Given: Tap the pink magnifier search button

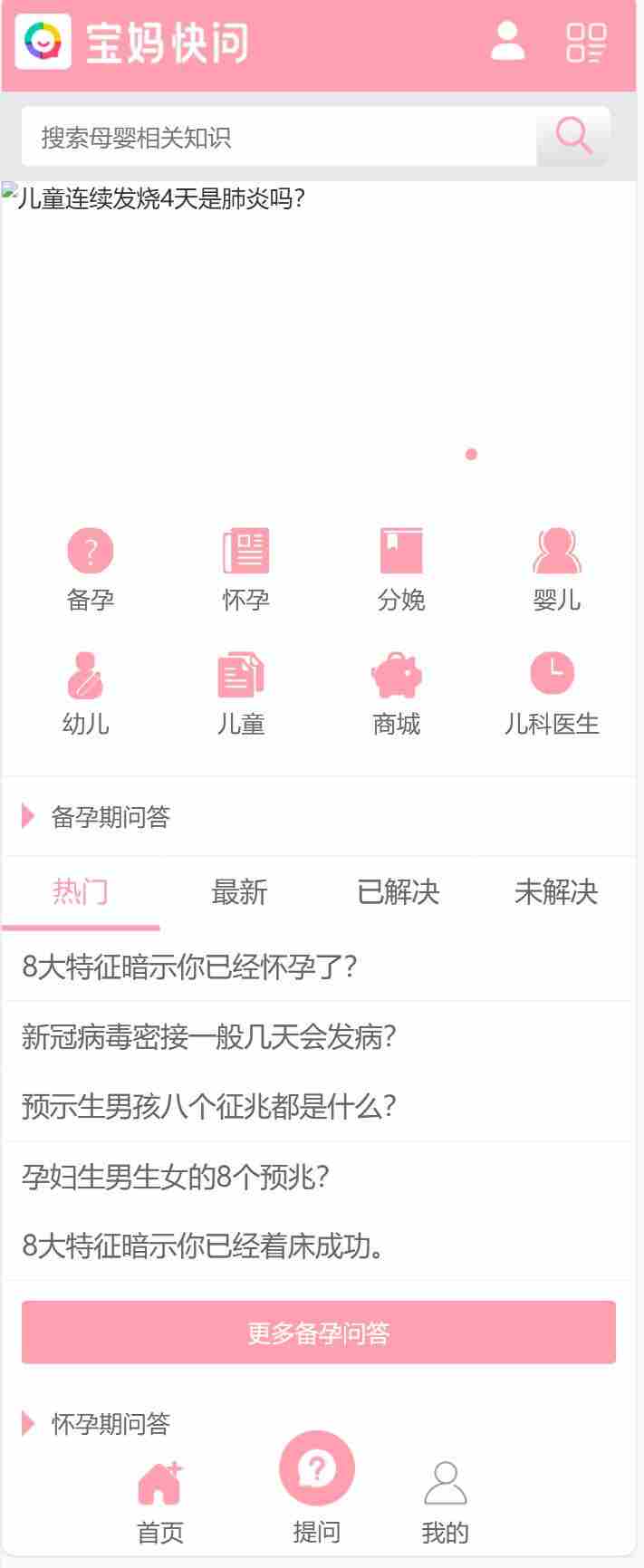Looking at the screenshot, I should click(573, 138).
